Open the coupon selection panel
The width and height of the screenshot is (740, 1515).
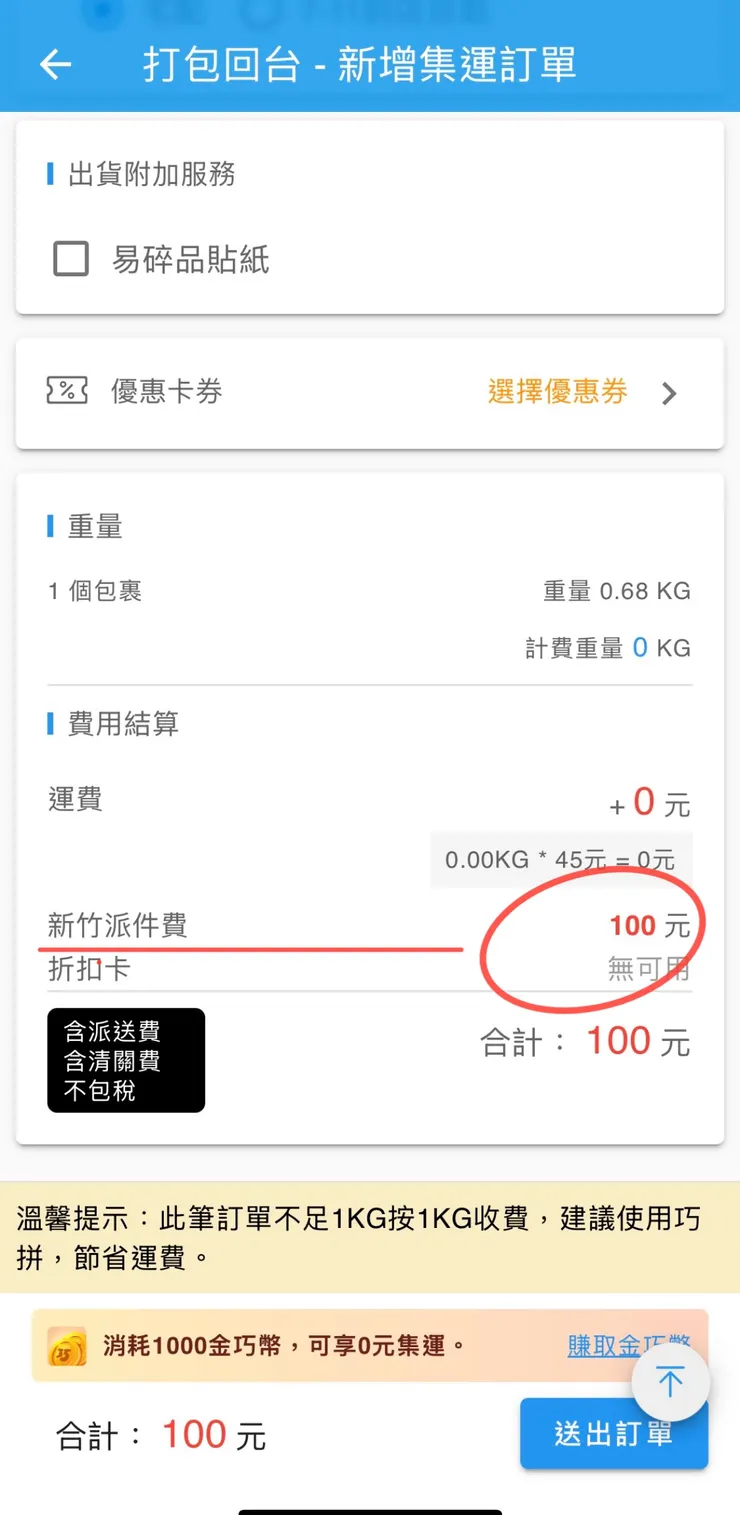pos(556,392)
